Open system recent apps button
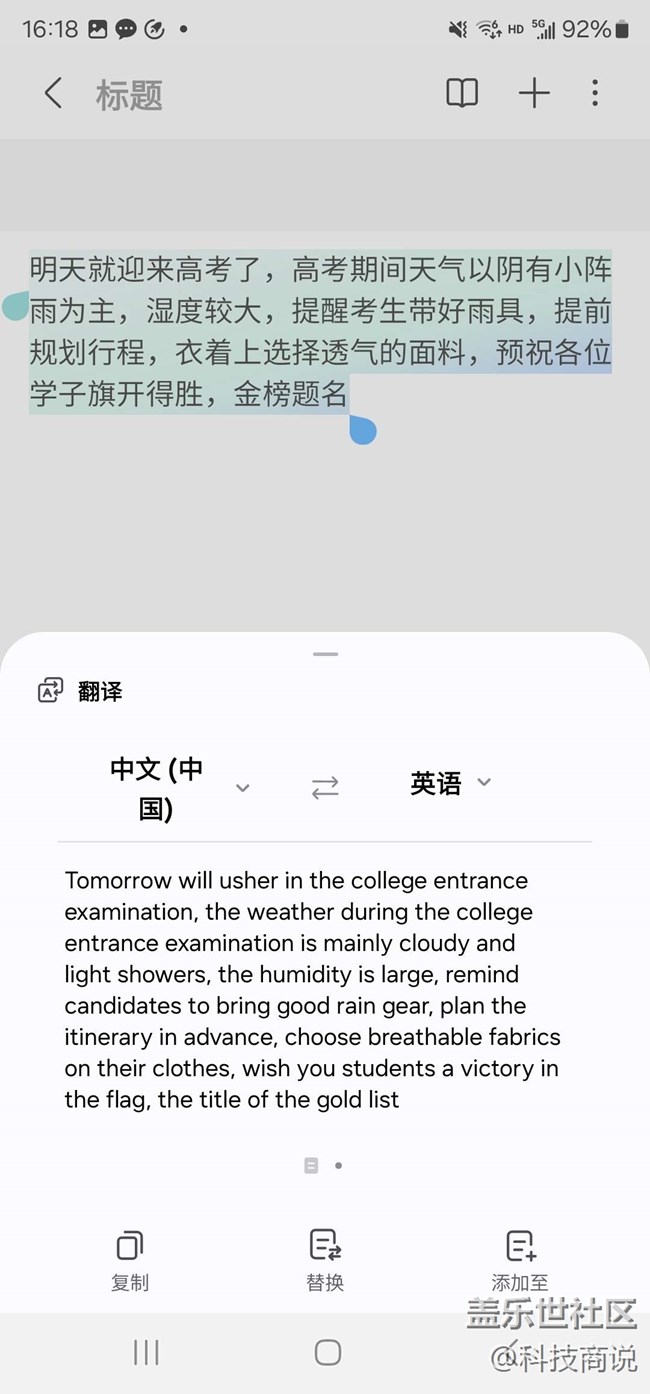Screen dimensions: 650x1394 click(146, 1352)
